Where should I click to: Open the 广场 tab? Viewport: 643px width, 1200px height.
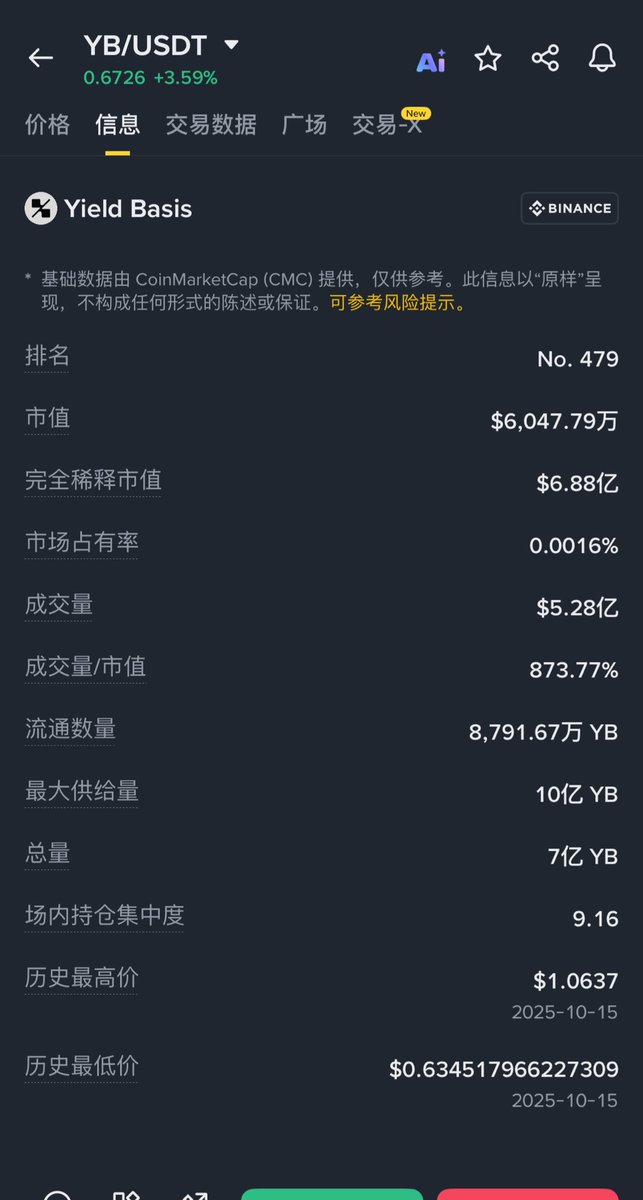tap(304, 125)
